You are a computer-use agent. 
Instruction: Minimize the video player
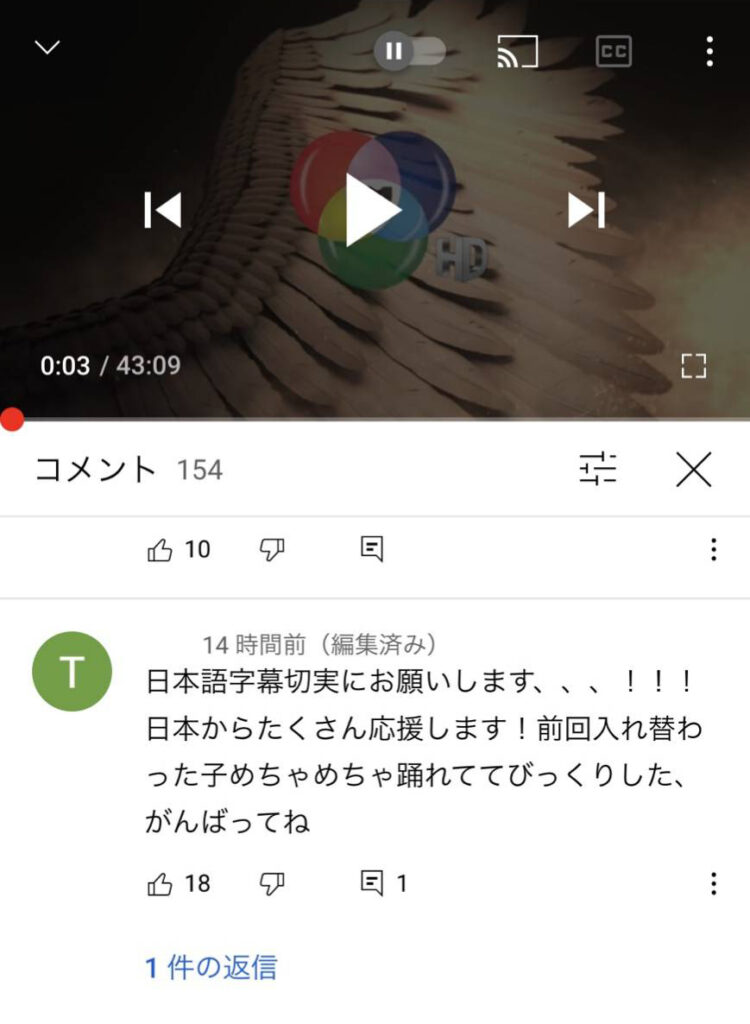tap(47, 48)
